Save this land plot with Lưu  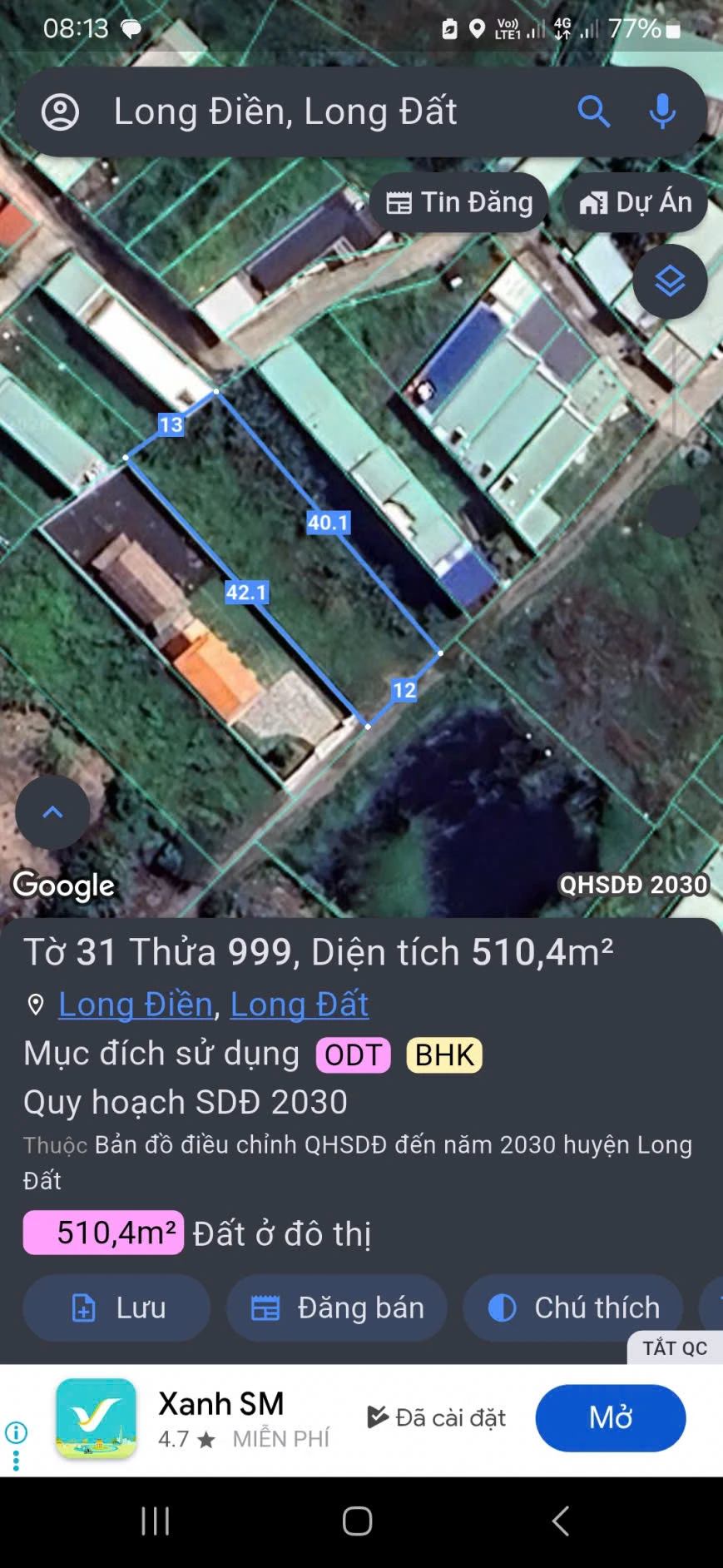[116, 1307]
